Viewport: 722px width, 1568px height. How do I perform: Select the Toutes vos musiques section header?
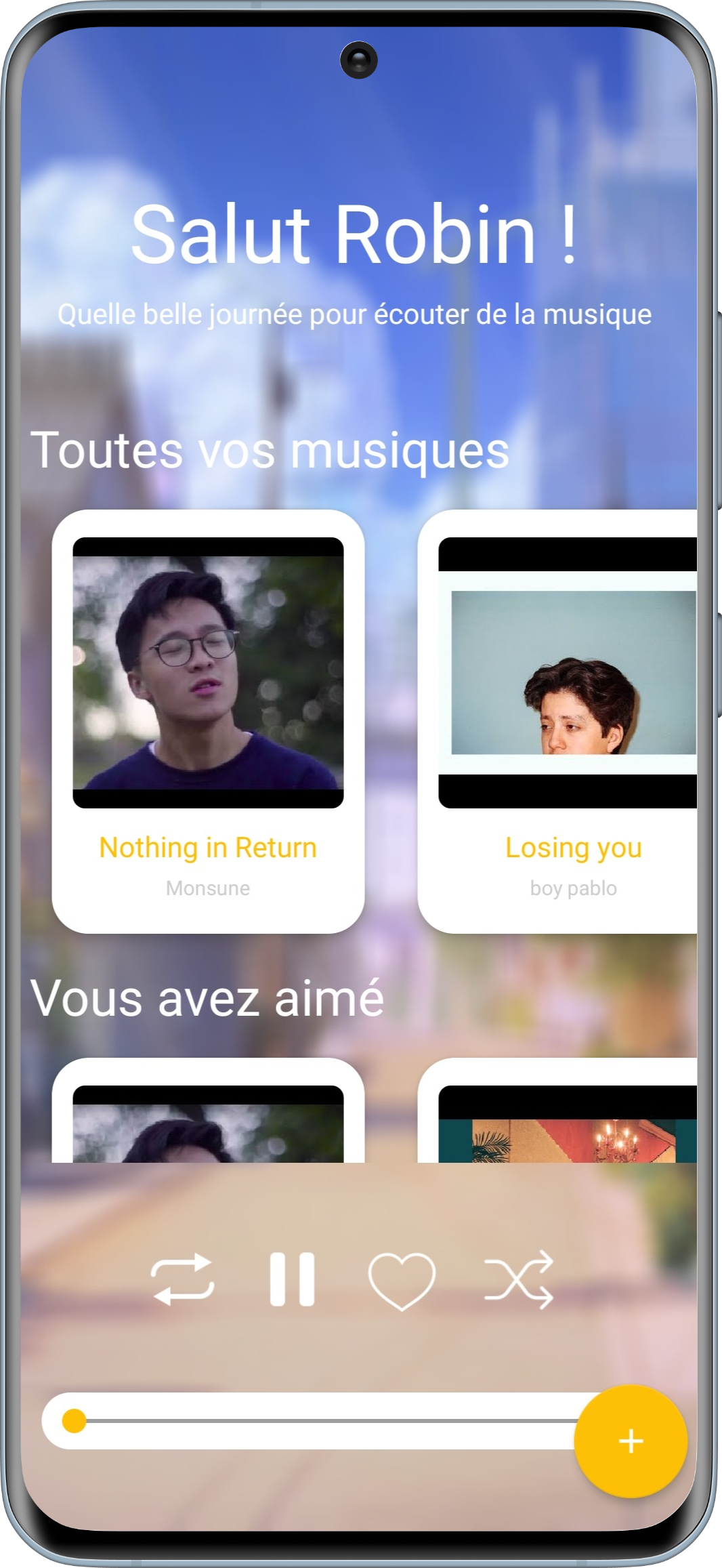[x=272, y=450]
